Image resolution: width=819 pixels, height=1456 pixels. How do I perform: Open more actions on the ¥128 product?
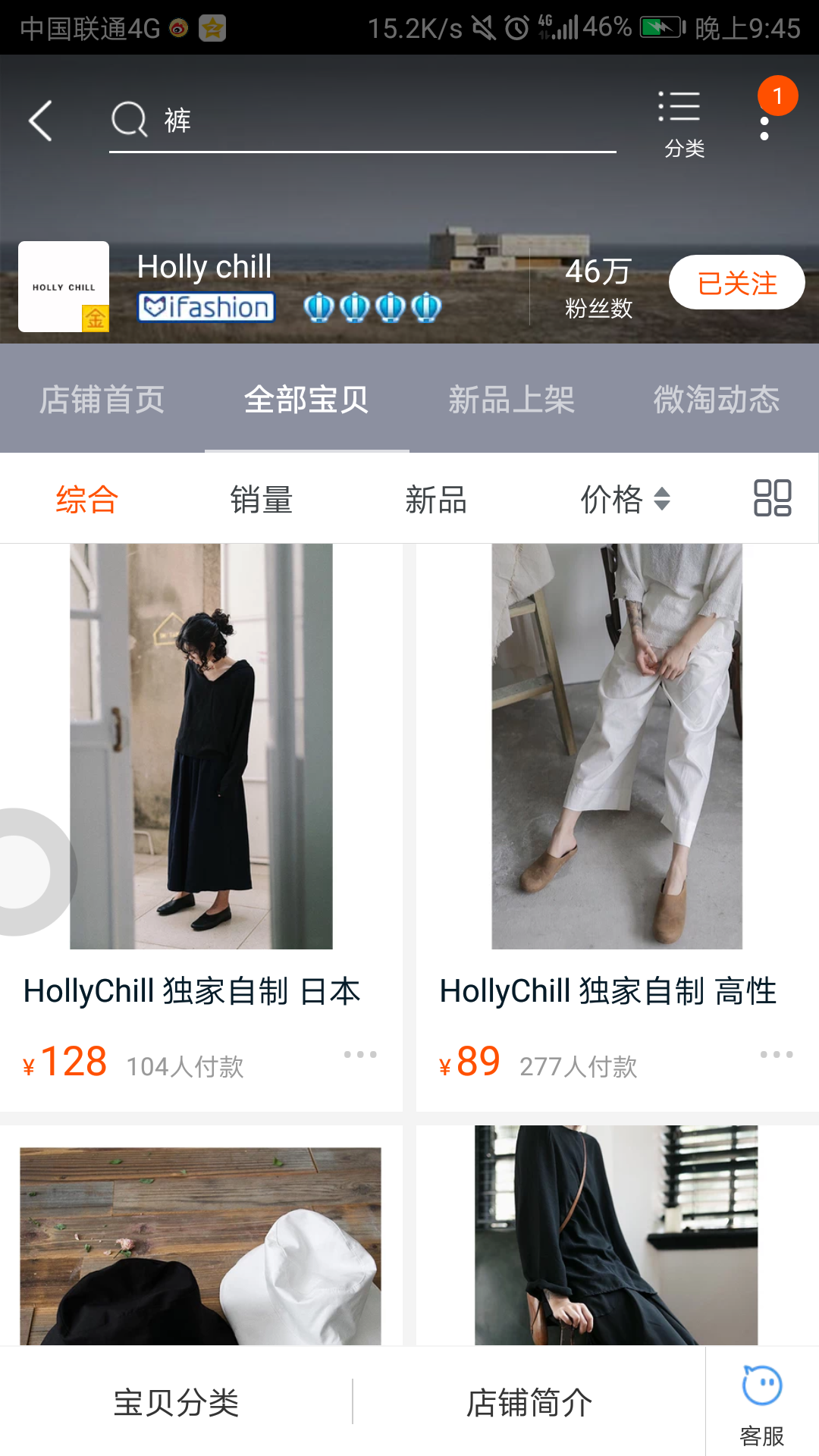359,1054
